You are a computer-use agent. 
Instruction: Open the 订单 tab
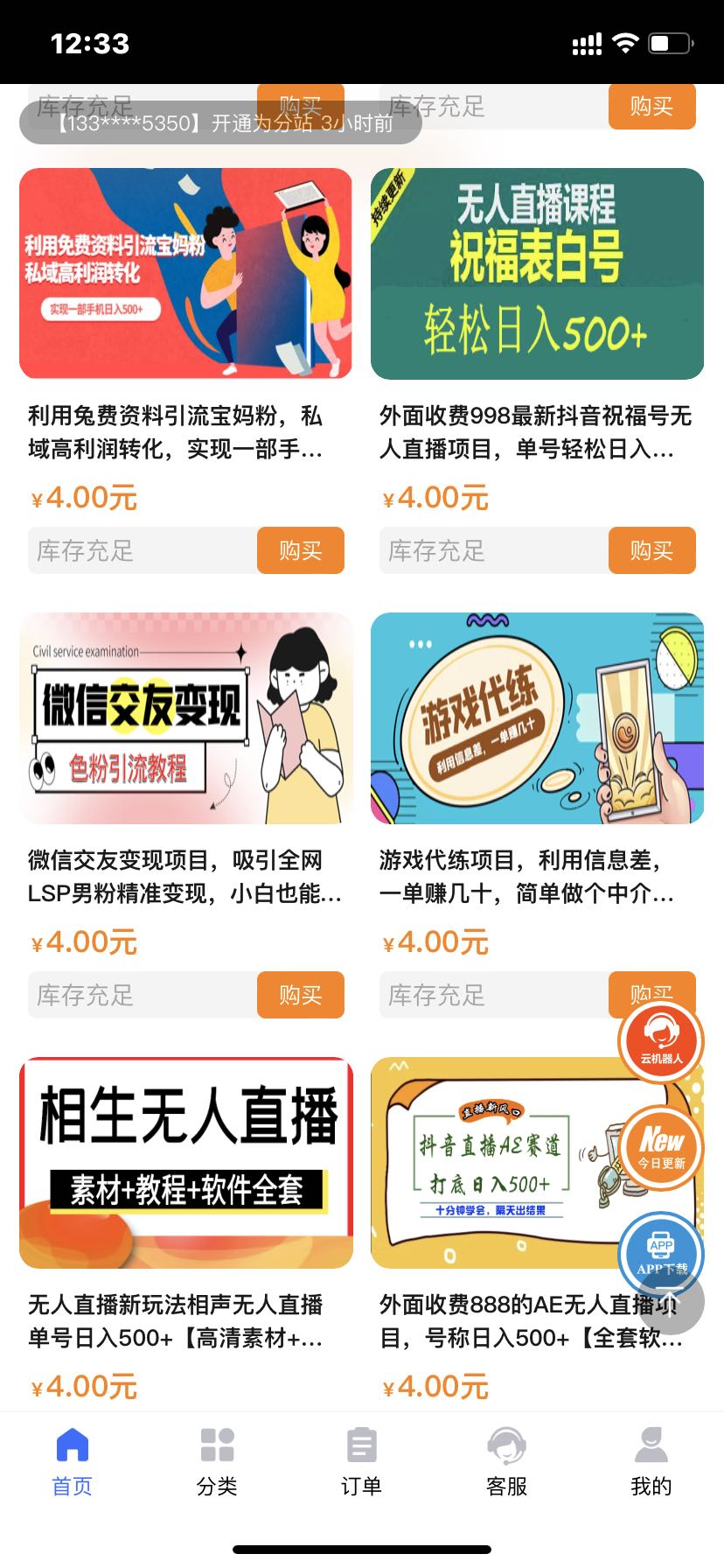coord(361,1461)
